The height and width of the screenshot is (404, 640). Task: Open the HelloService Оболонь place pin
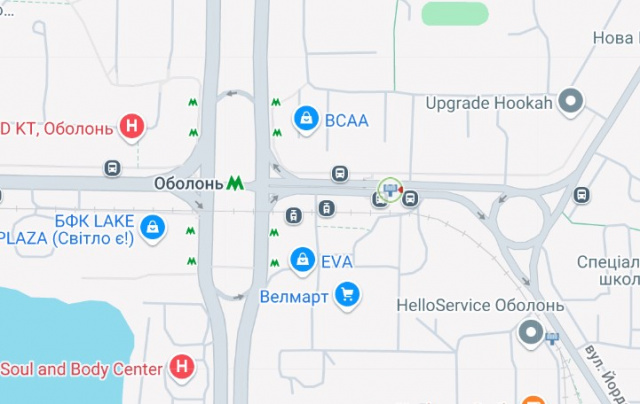coord(531,329)
